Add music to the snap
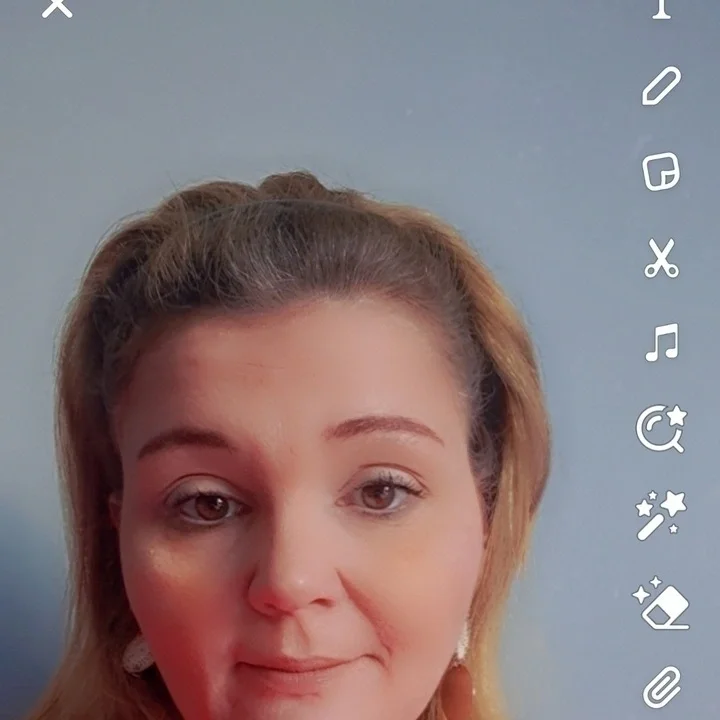The image size is (720, 720). pos(661,343)
